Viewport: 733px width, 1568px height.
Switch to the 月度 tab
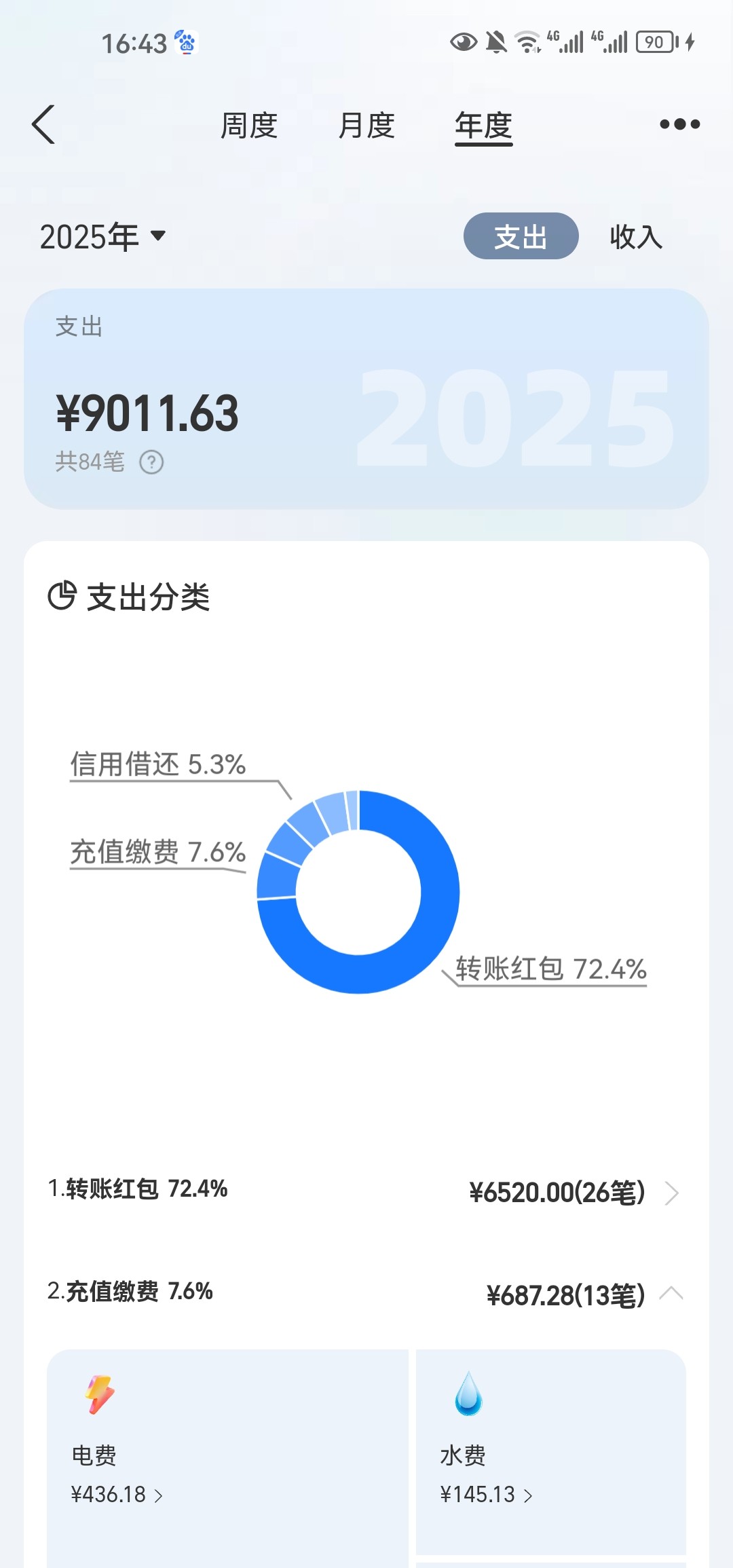[x=366, y=126]
